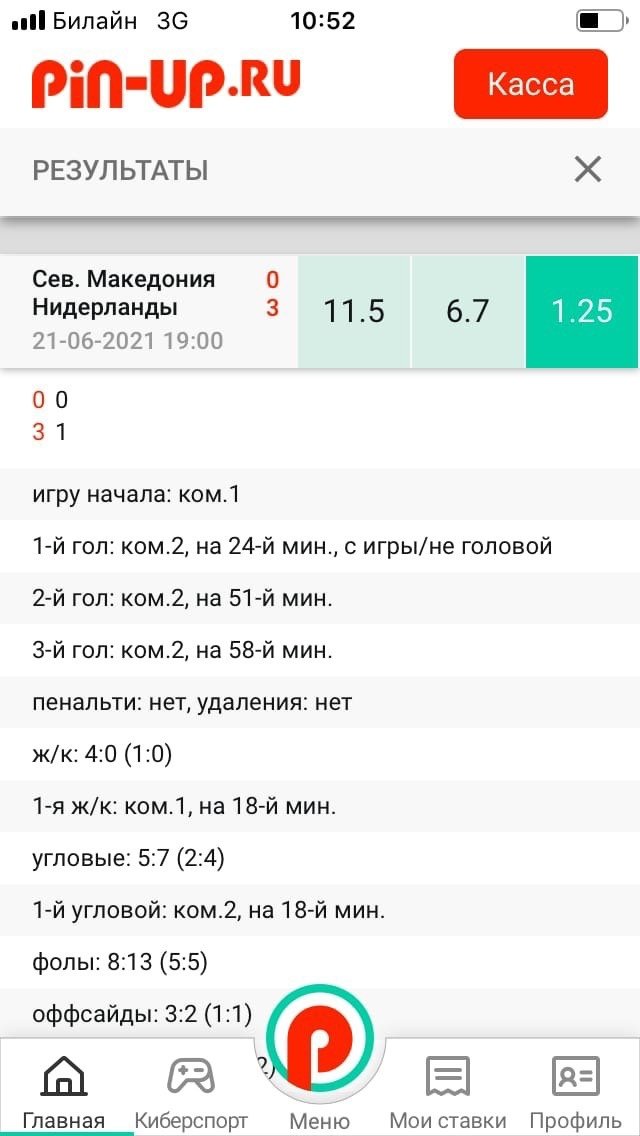Open the Касса cashier button

tap(530, 84)
